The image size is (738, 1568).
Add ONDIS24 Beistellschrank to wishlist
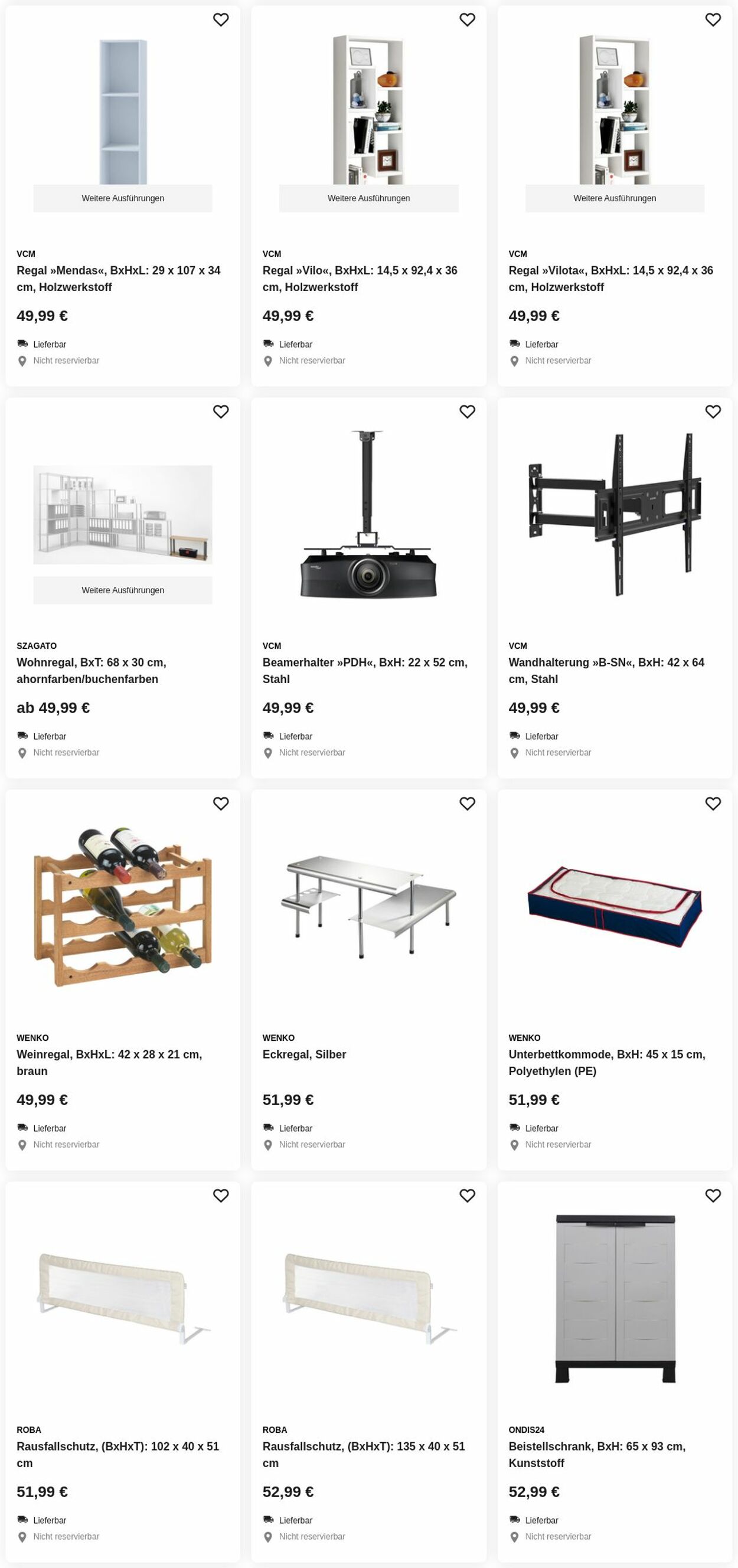[x=713, y=1195]
